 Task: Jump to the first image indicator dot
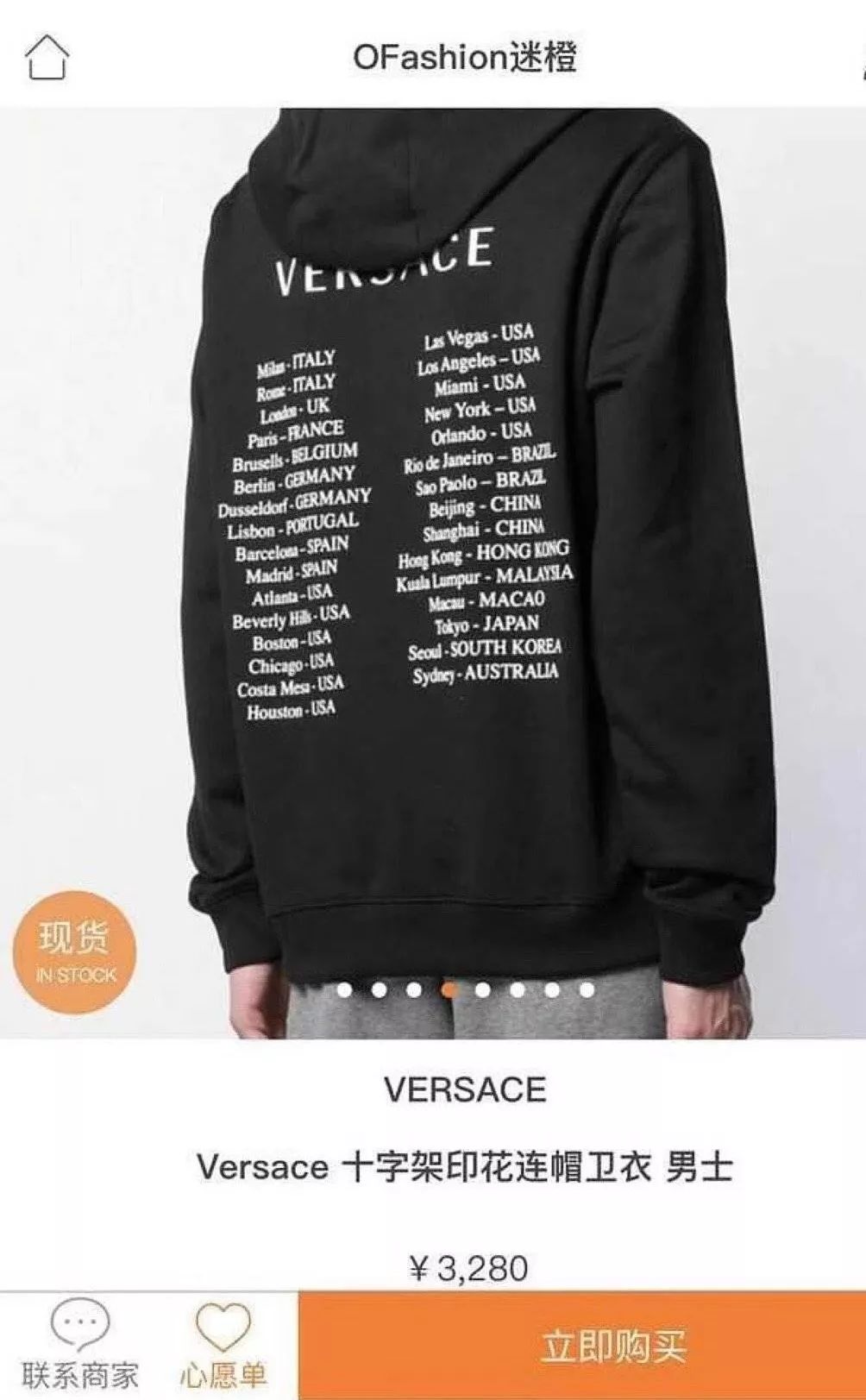point(344,989)
